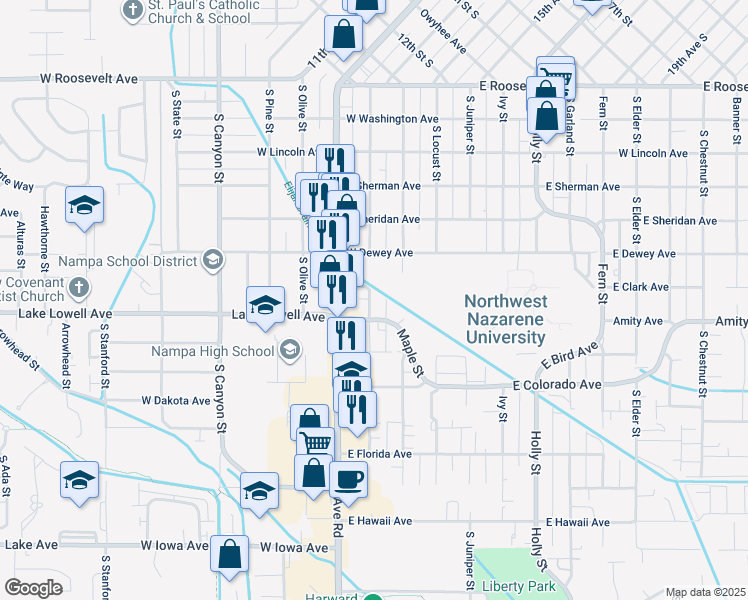
Task: Open the school marker beside Hawthorne St
Action: [84, 206]
